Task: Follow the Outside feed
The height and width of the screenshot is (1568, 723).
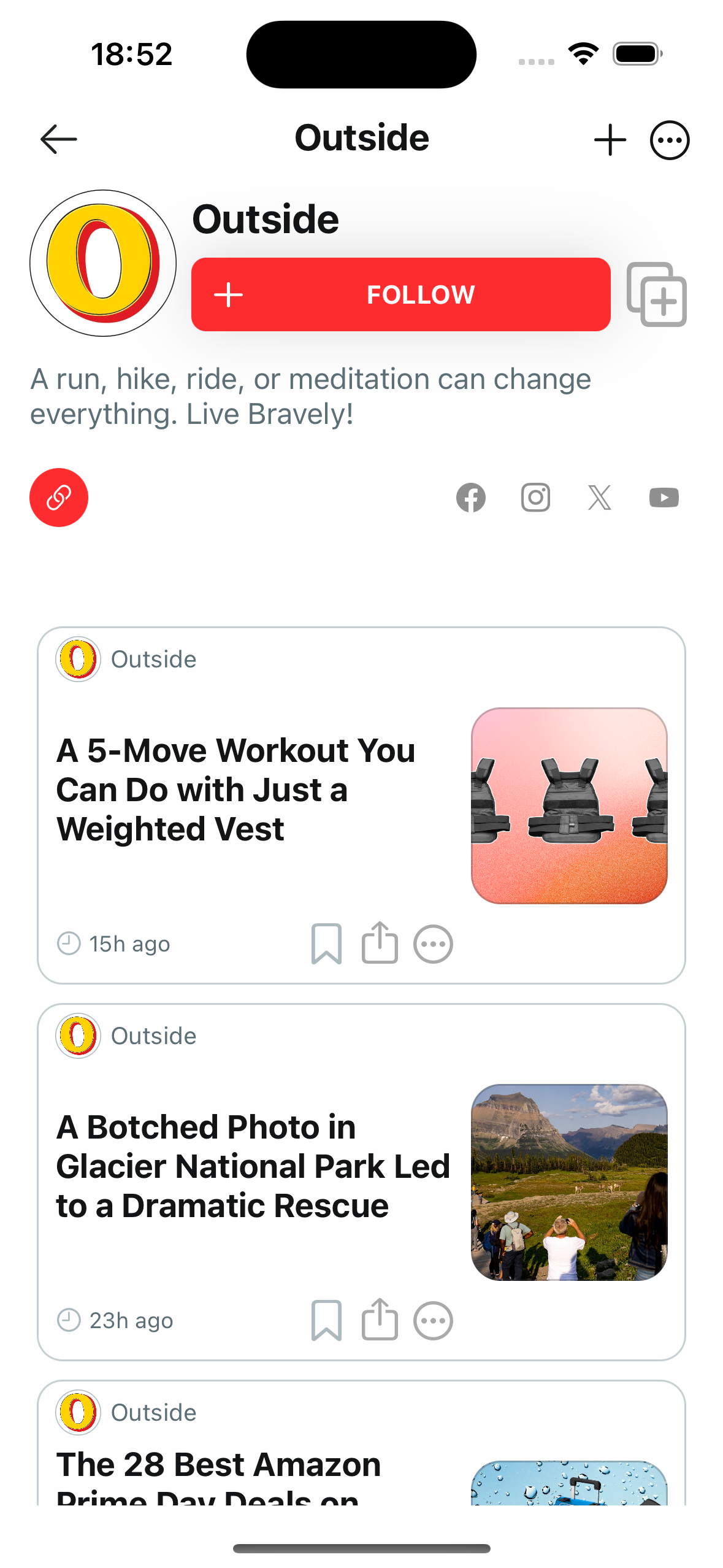Action: tap(400, 294)
